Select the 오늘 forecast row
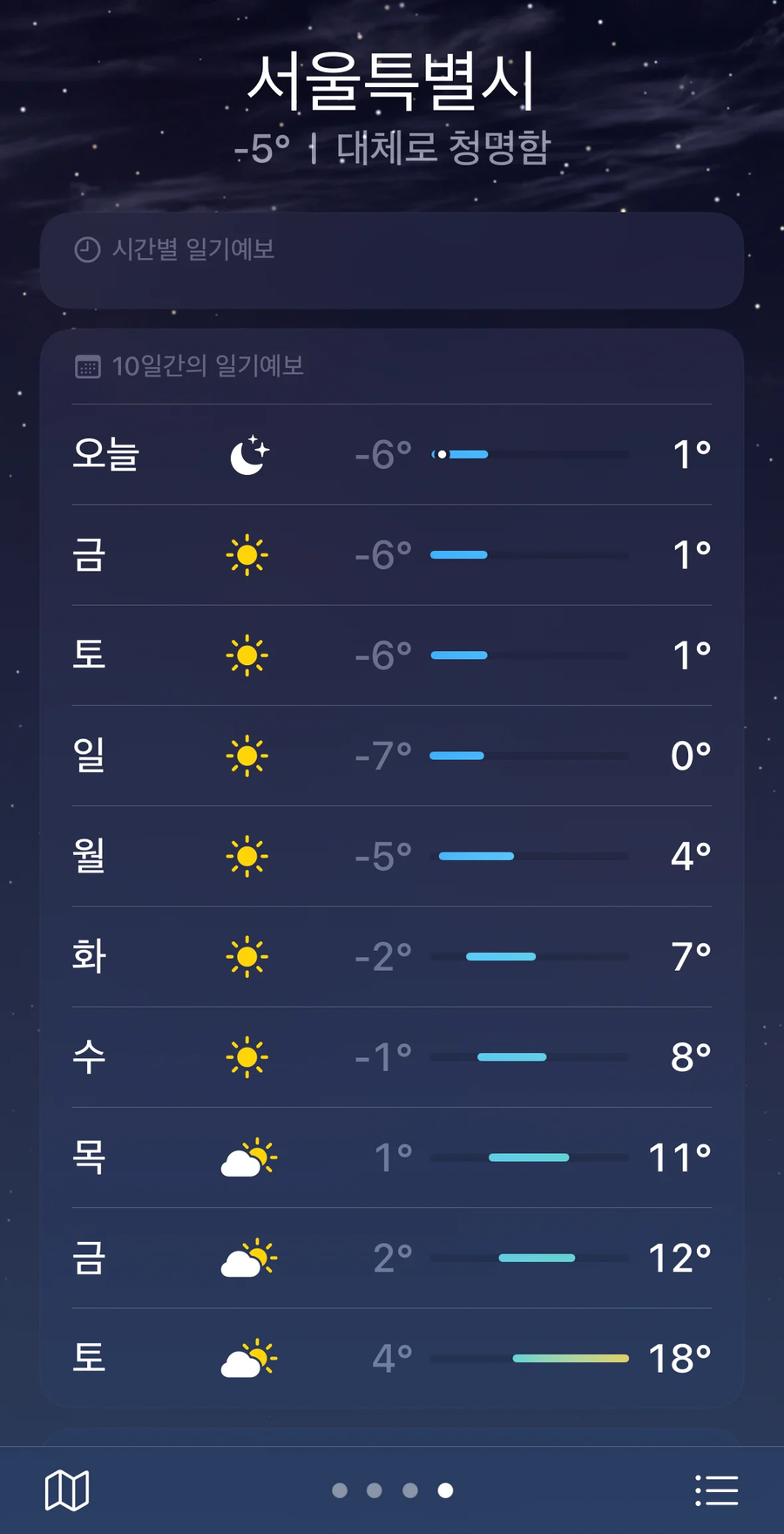This screenshot has height=1534, width=784. [x=392, y=453]
